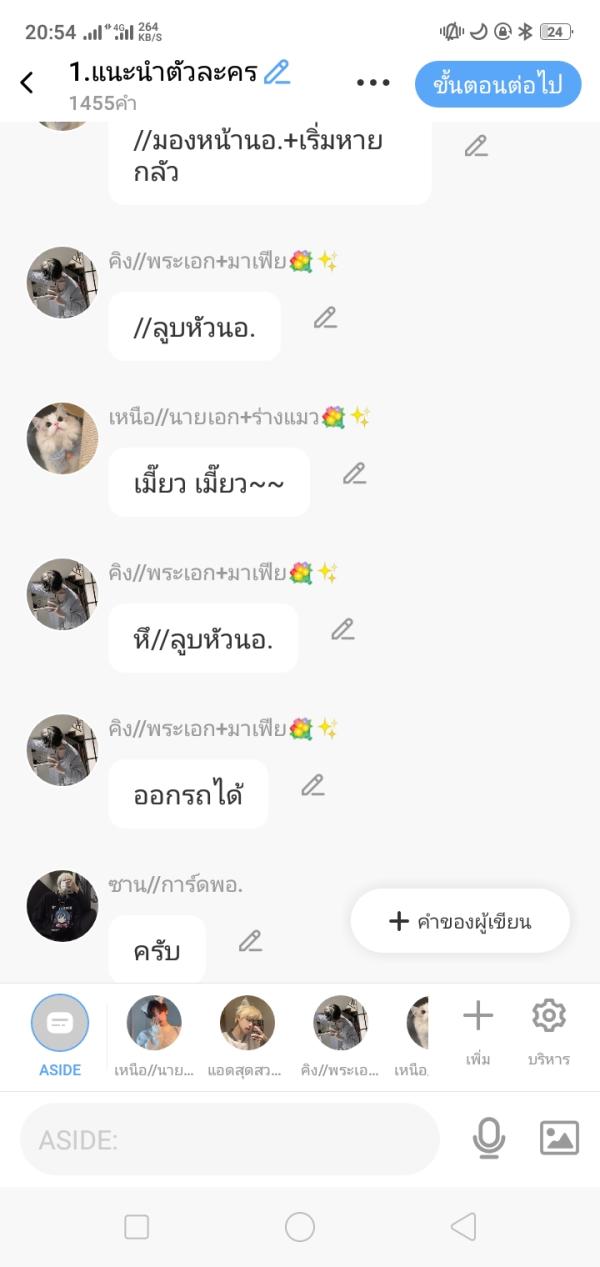This screenshot has width=600, height=1267.
Task: Insert a picture using the image icon
Action: 560,1138
